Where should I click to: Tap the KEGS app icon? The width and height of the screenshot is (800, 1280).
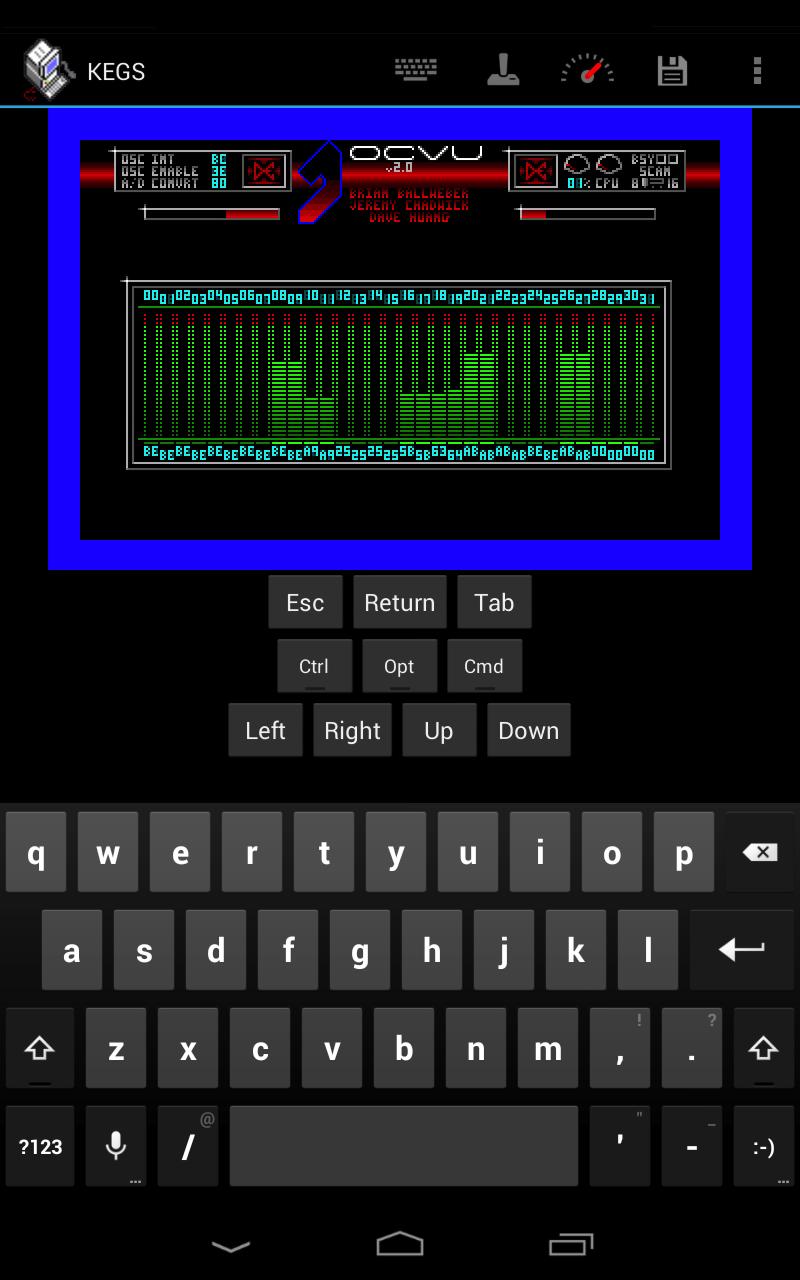pyautogui.click(x=48, y=71)
